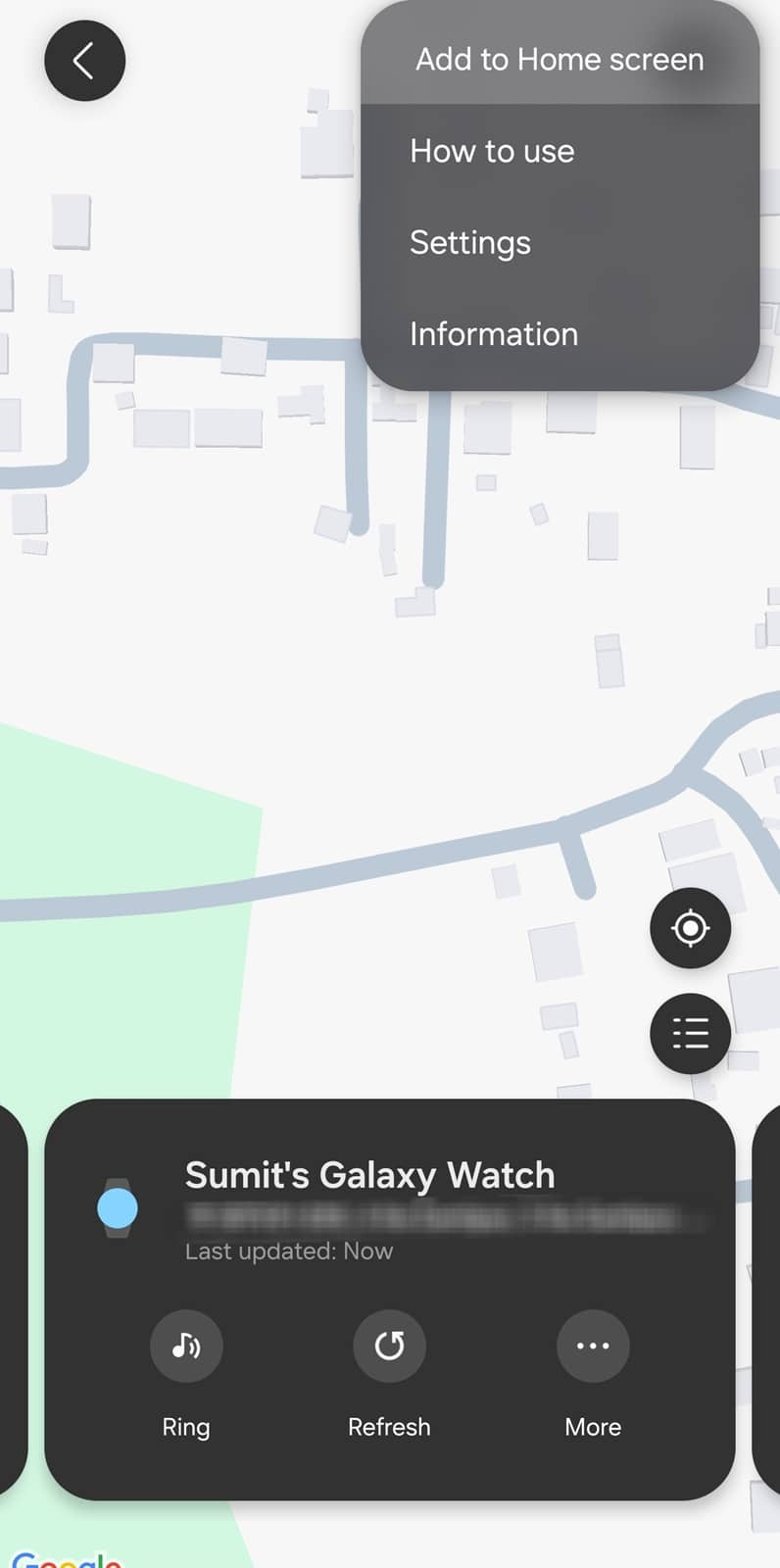Viewport: 780px width, 1568px height.
Task: Open Settings from the menu
Action: coord(560,242)
